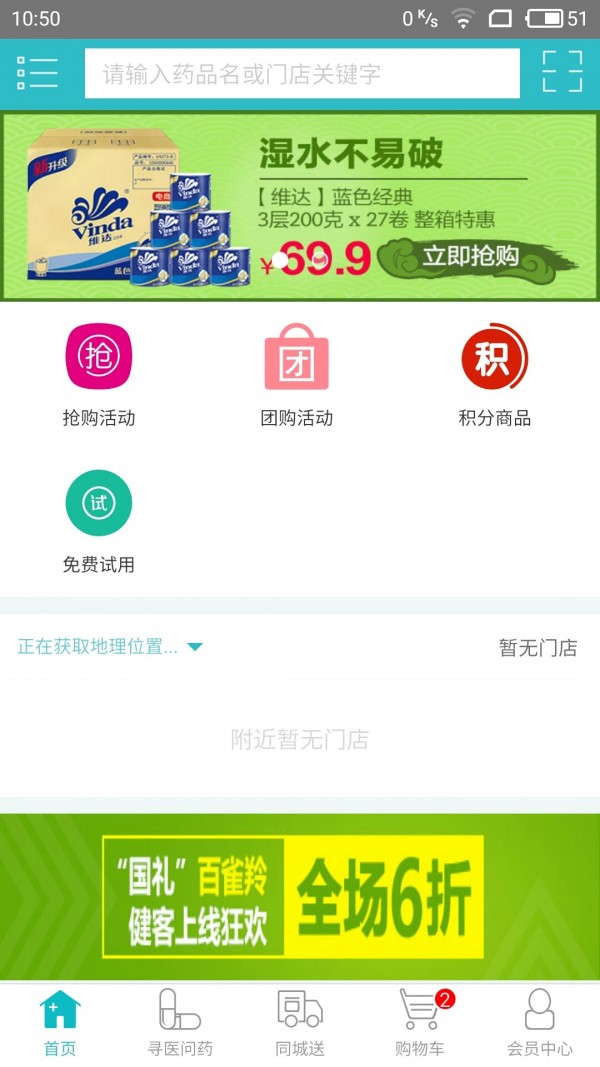Open the QR scan icon

(x=562, y=73)
